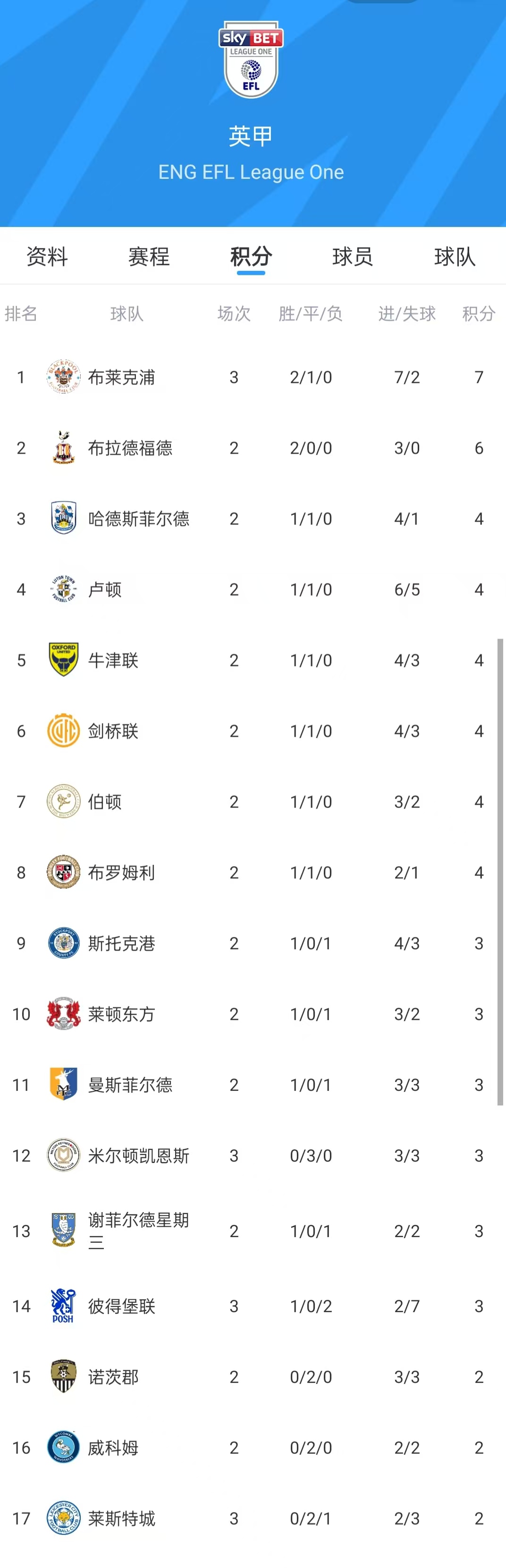The width and height of the screenshot is (506, 1568).
Task: Tap the 牛津联 team row
Action: pos(253,660)
